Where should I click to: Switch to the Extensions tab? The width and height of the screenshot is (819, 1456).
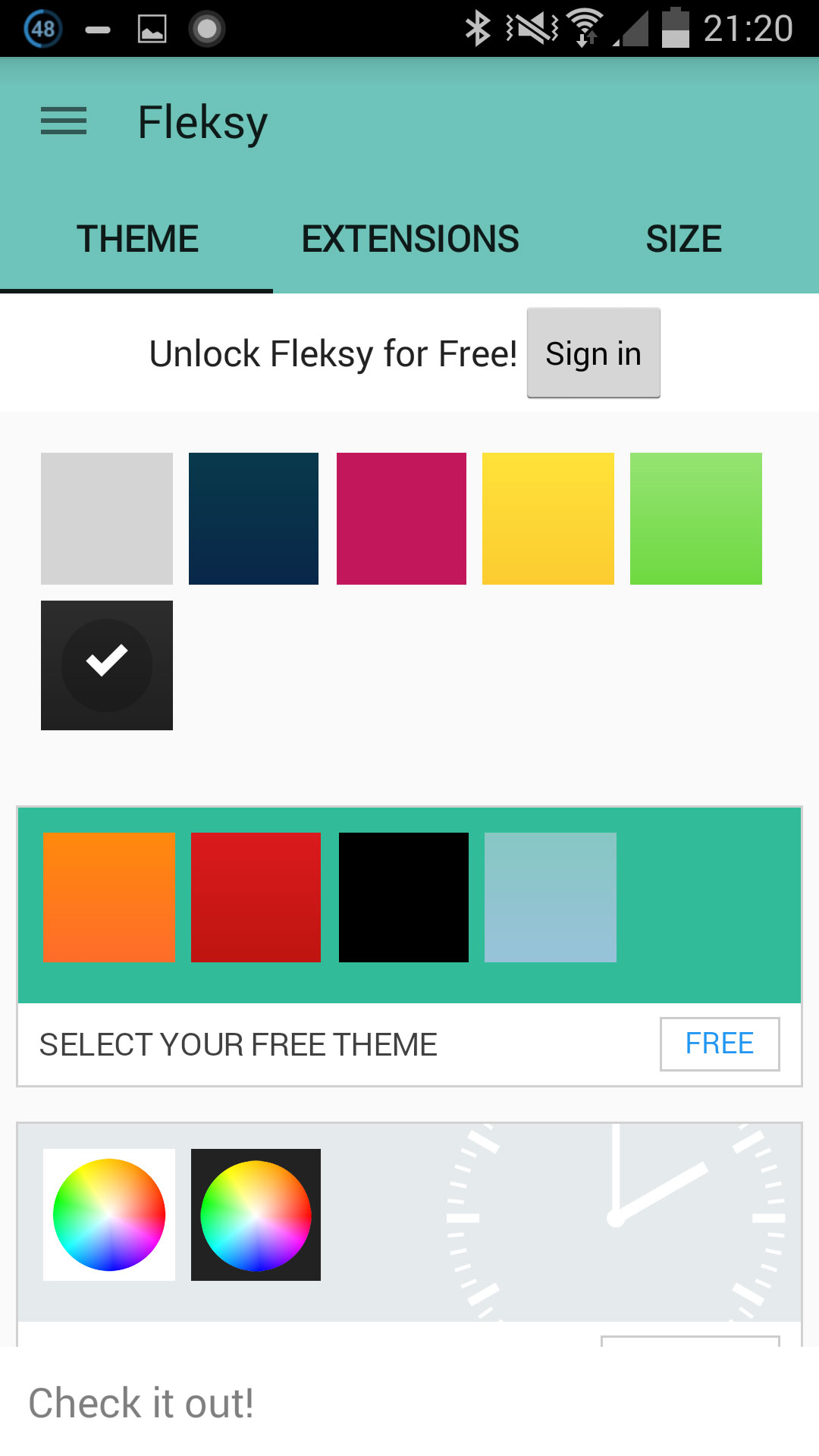pos(409,240)
